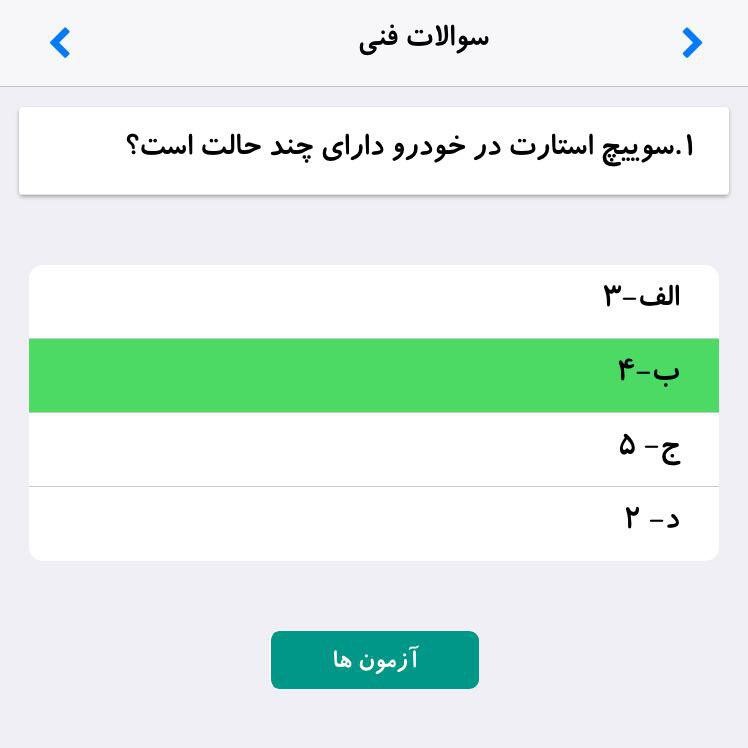The image size is (748, 748).
Task: Open the آزمون ها button
Action: (374, 660)
